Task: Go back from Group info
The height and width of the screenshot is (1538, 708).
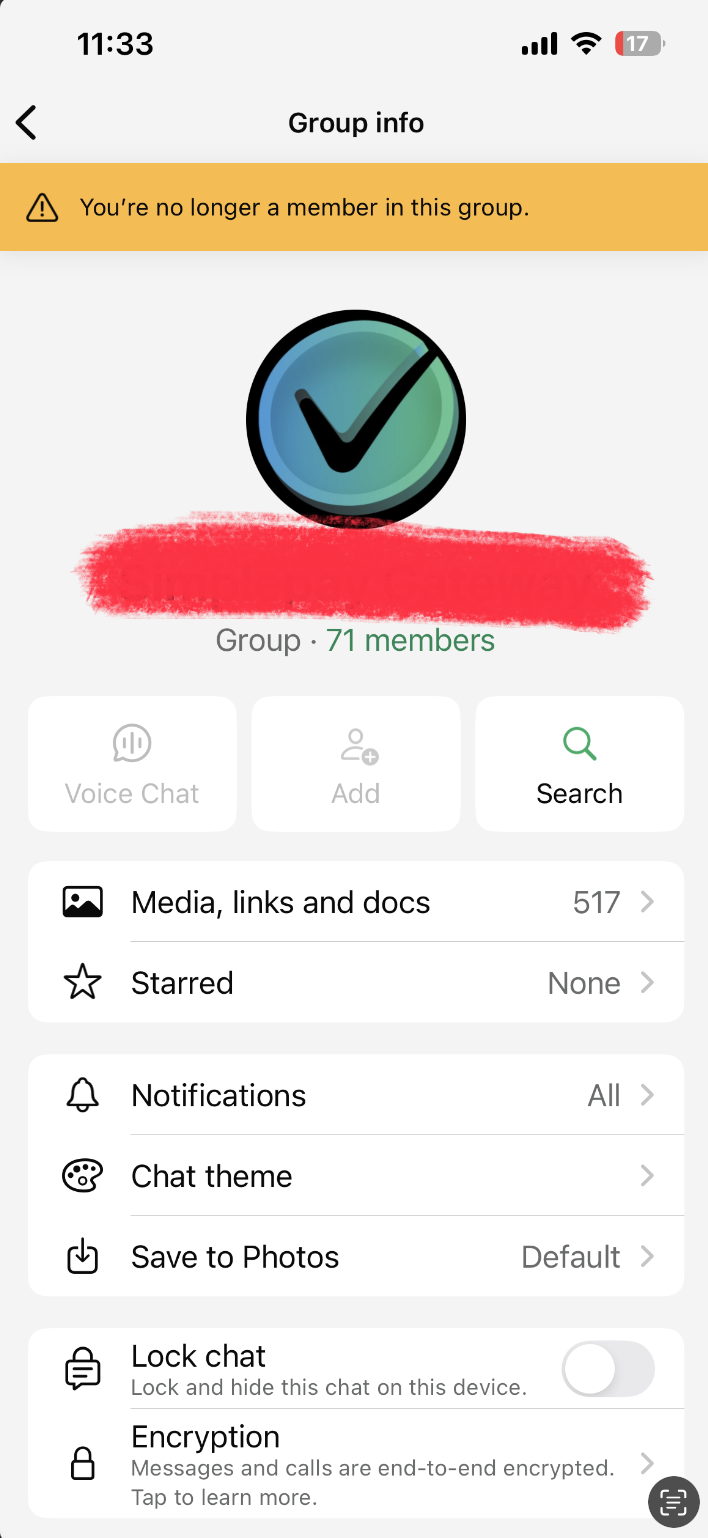Action: [27, 123]
